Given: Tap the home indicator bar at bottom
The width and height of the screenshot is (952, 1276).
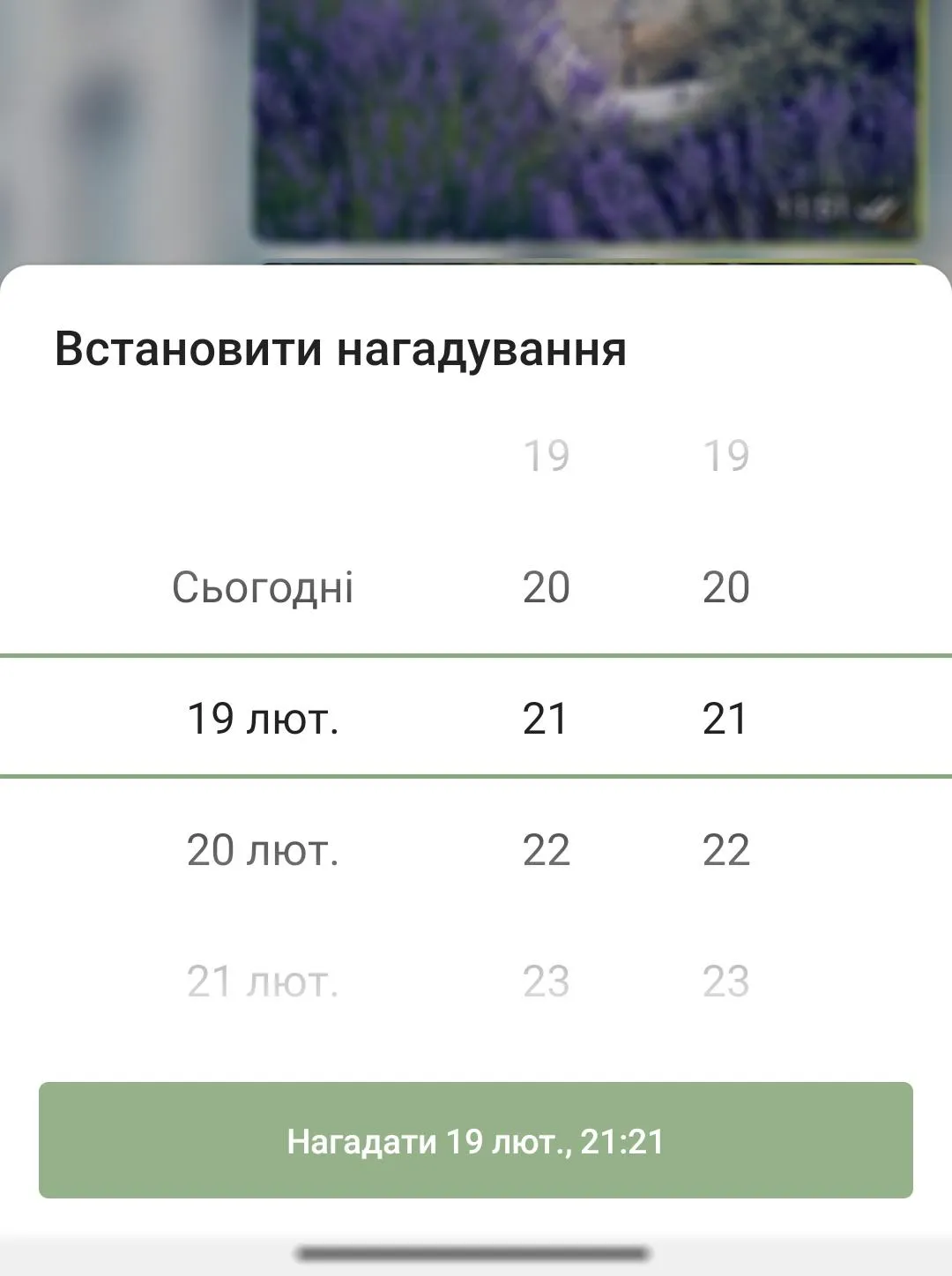Looking at the screenshot, I should point(476,1251).
